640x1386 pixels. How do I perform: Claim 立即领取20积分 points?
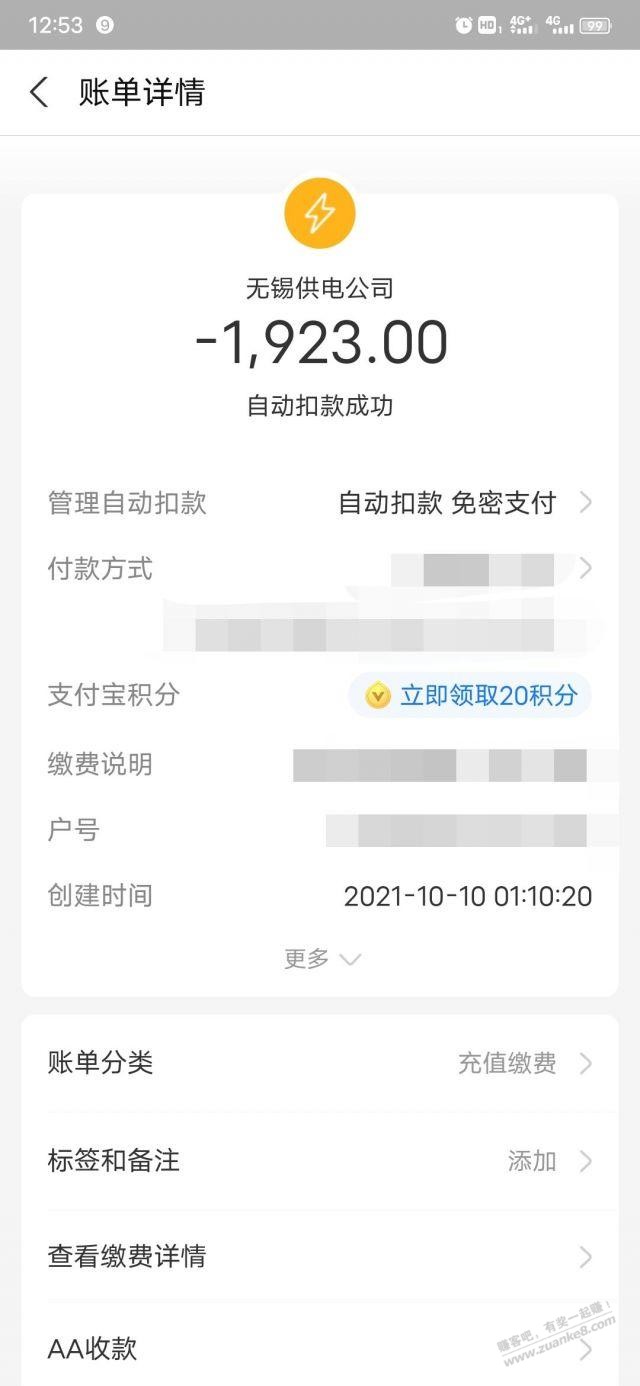coord(470,696)
